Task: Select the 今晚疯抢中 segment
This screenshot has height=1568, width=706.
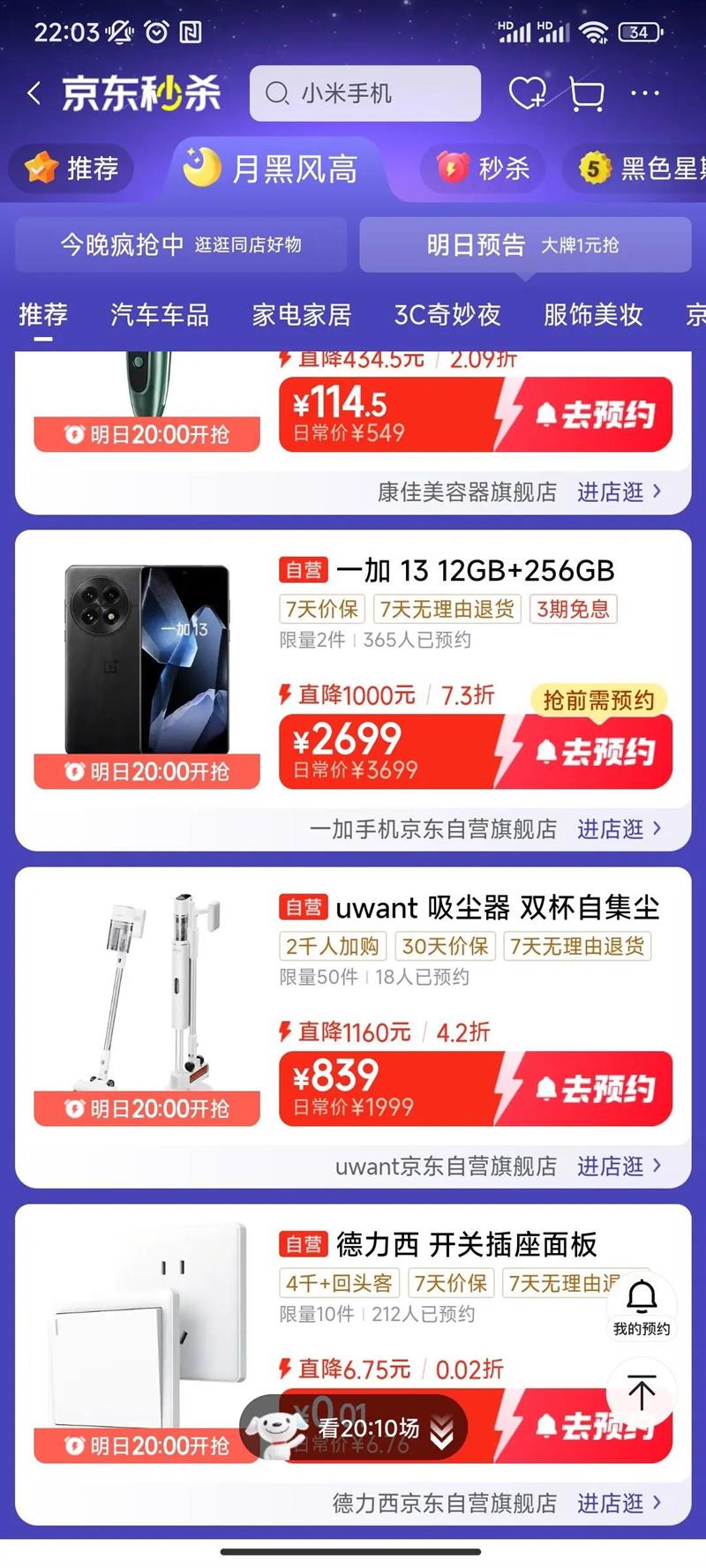Action: (181, 244)
